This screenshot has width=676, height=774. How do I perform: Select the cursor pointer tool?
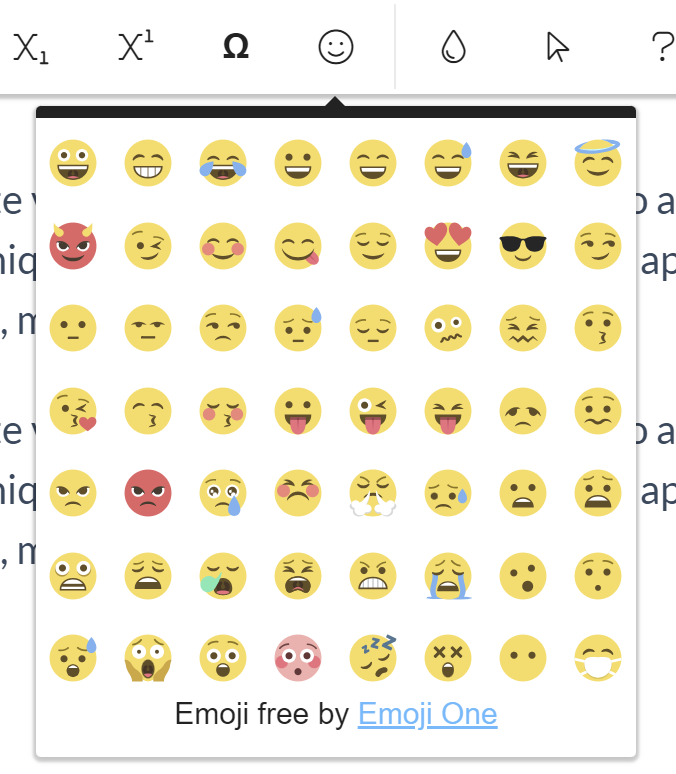click(x=557, y=47)
